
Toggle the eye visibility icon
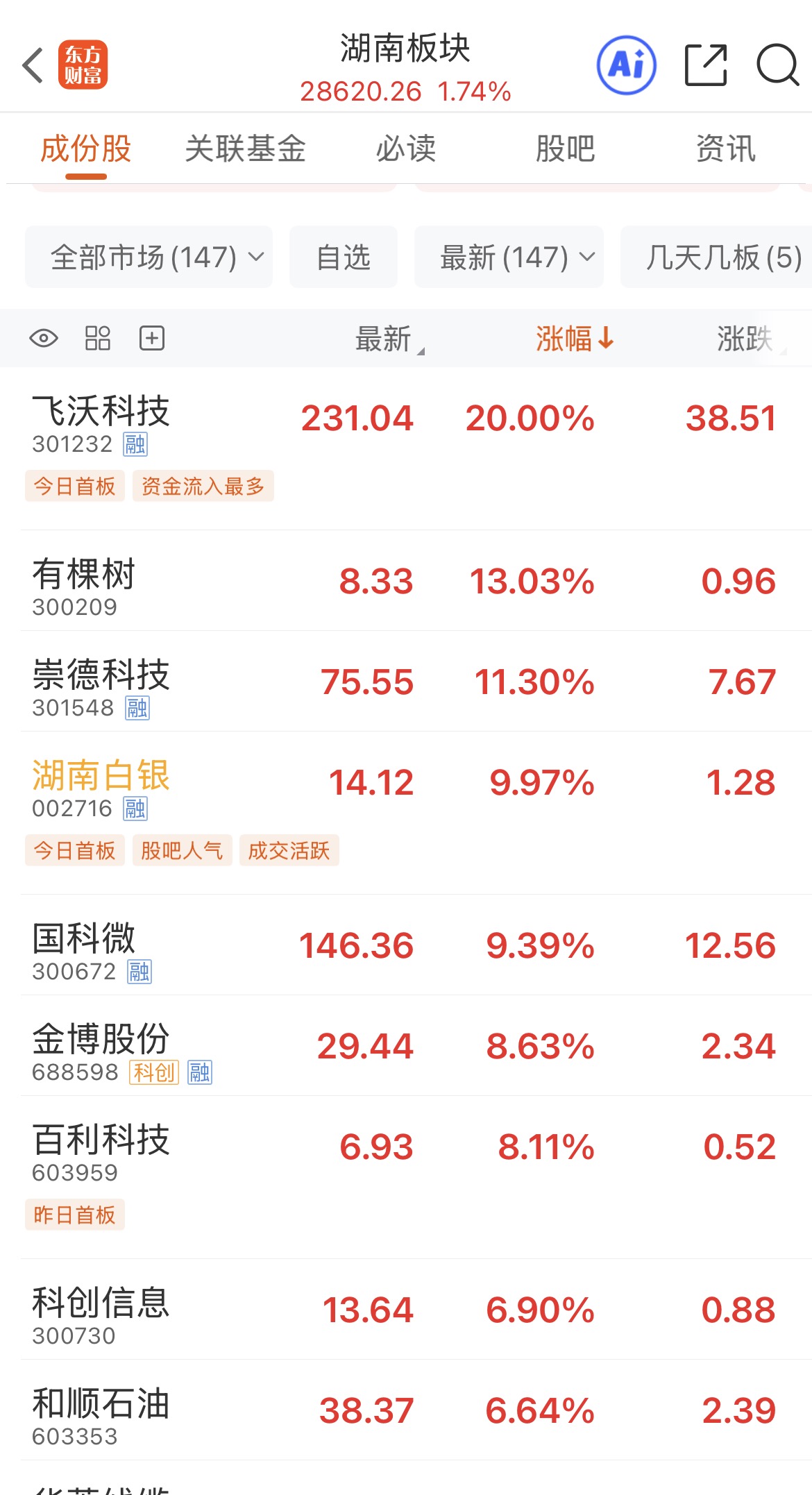[44, 339]
